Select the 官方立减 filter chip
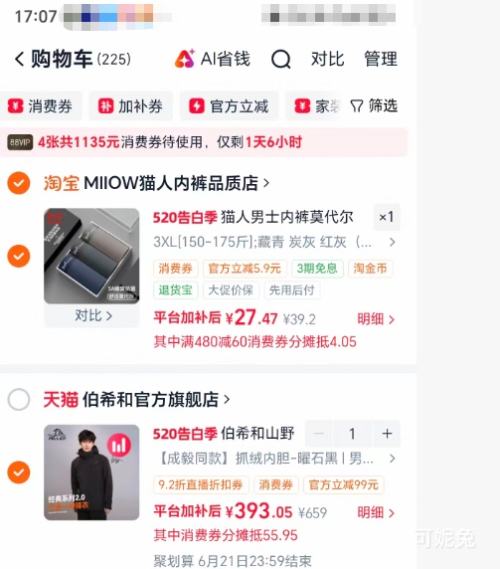 pyautogui.click(x=229, y=106)
